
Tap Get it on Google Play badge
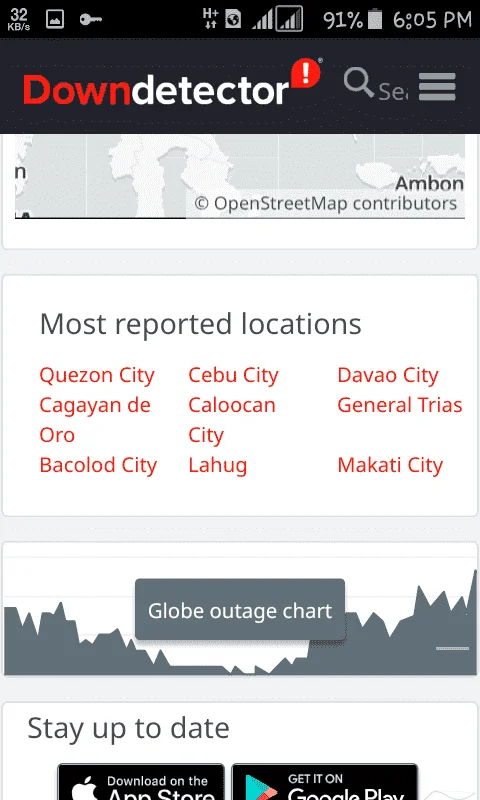pos(325,782)
